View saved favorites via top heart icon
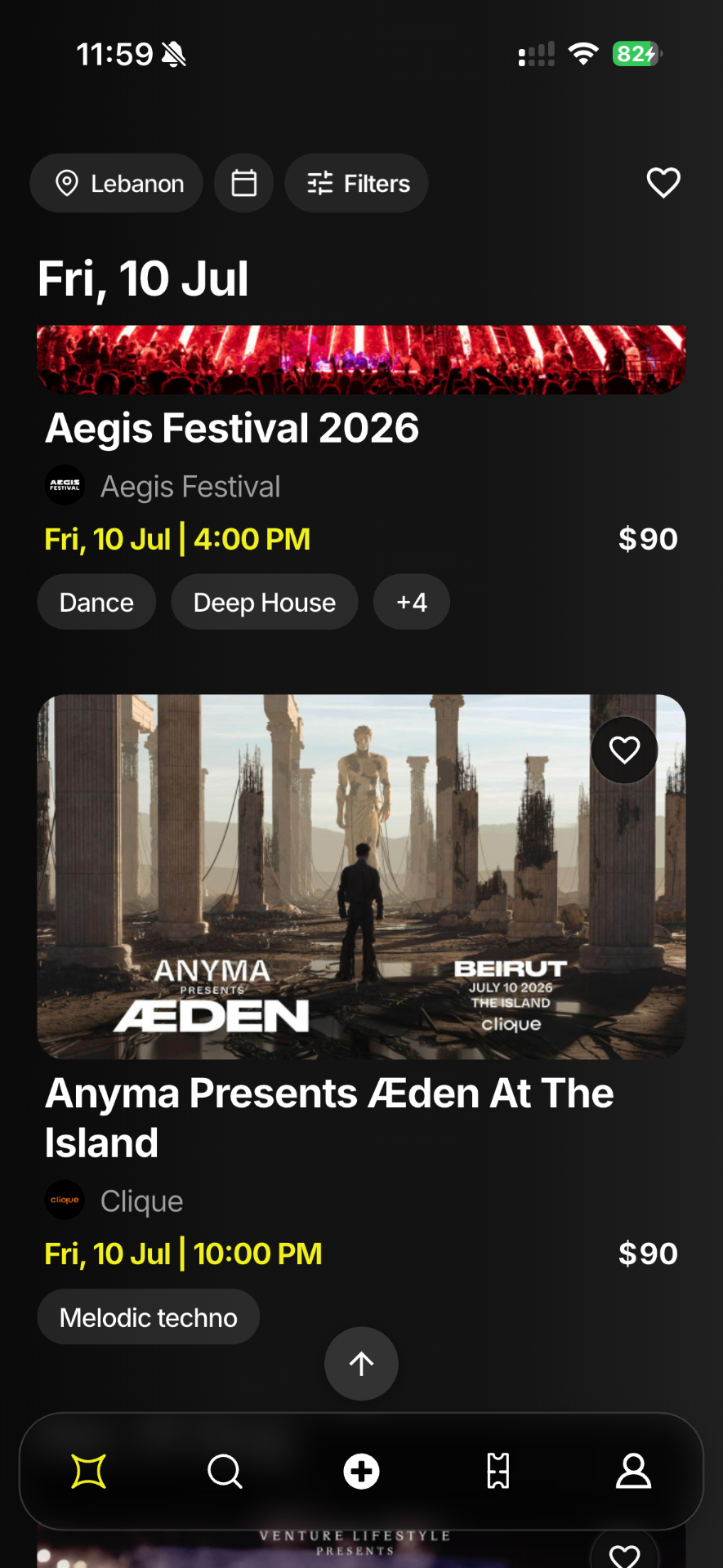This screenshot has width=723, height=1568. (663, 183)
